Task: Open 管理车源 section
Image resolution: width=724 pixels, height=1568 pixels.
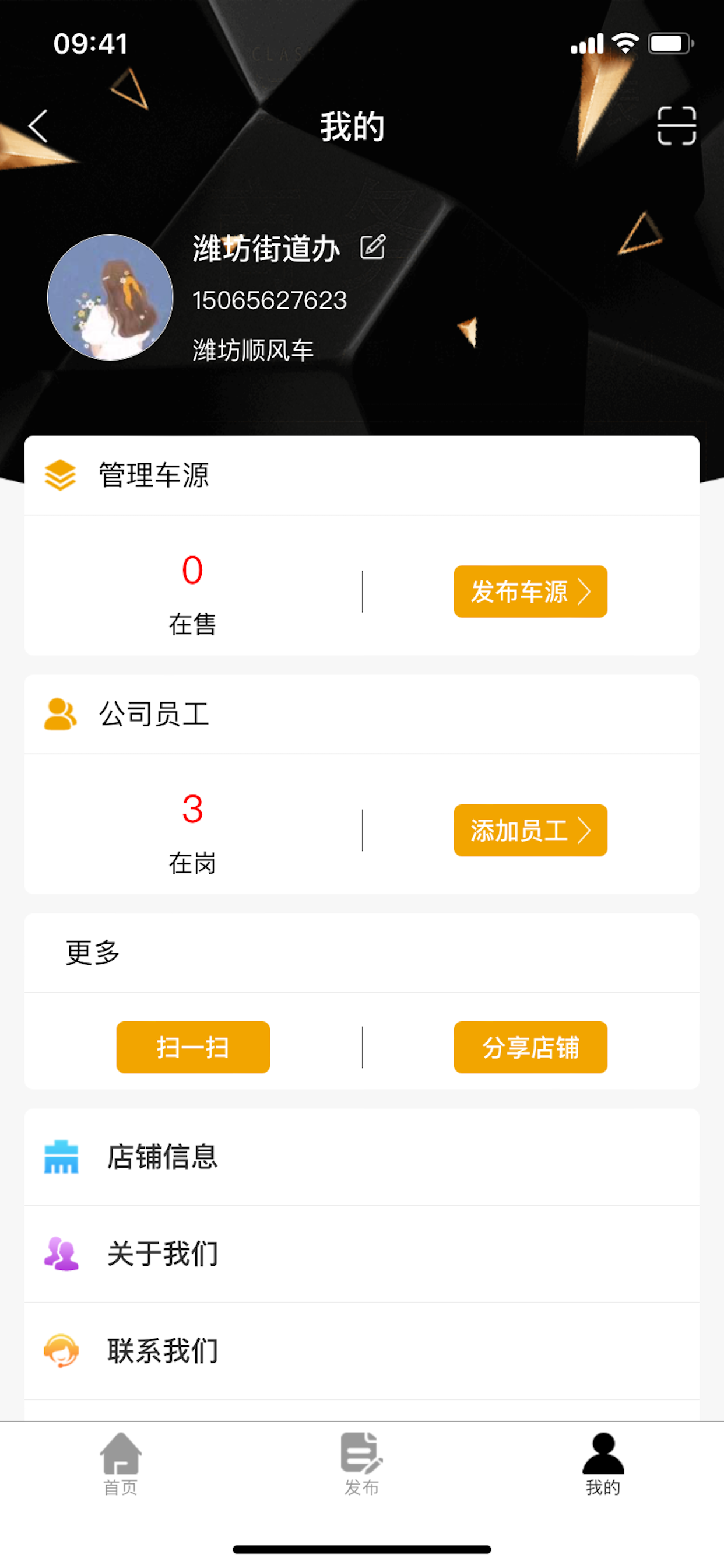Action: tap(362, 475)
